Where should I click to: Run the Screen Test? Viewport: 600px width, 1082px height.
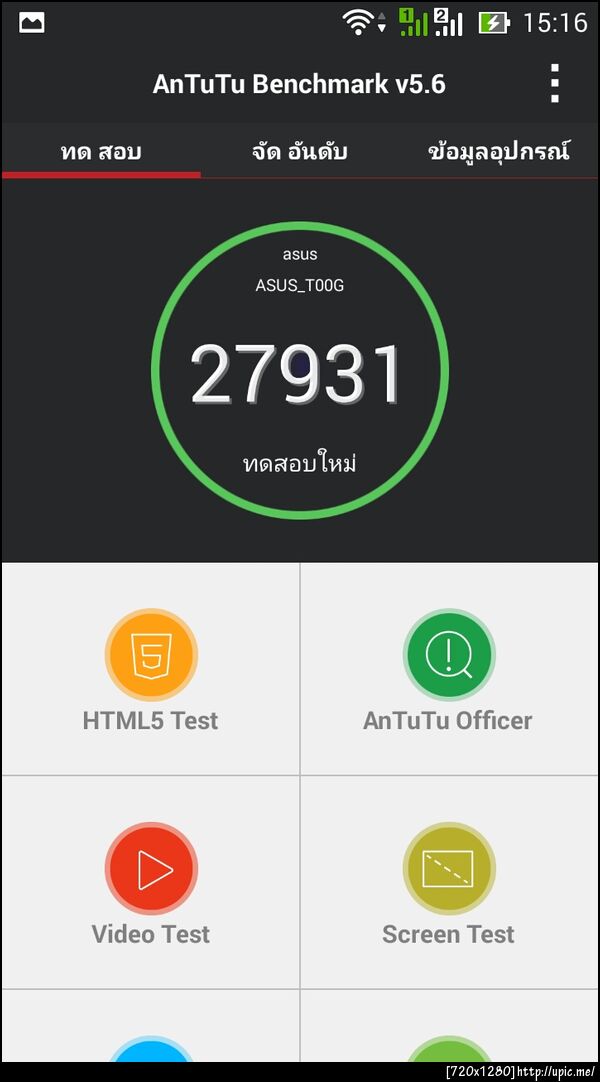tap(449, 883)
